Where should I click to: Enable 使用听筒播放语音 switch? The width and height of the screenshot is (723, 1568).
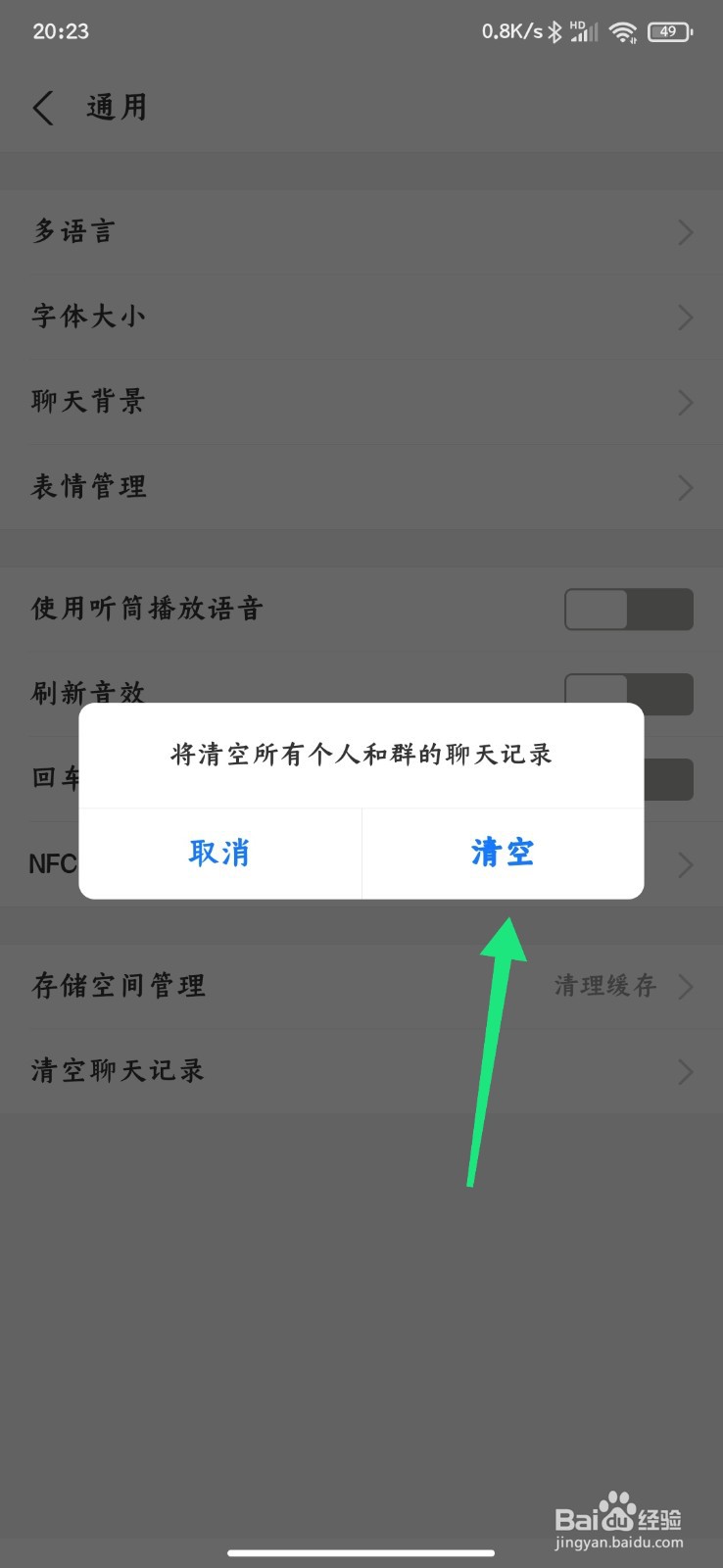click(628, 609)
